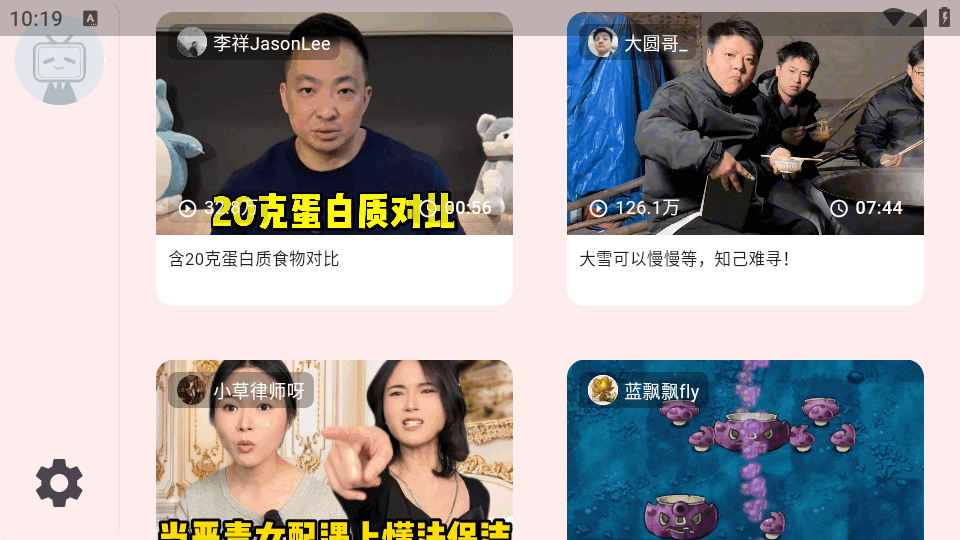Viewport: 960px width, 540px height.
Task: Open the Bilibili TV avatar icon
Action: tap(59, 61)
